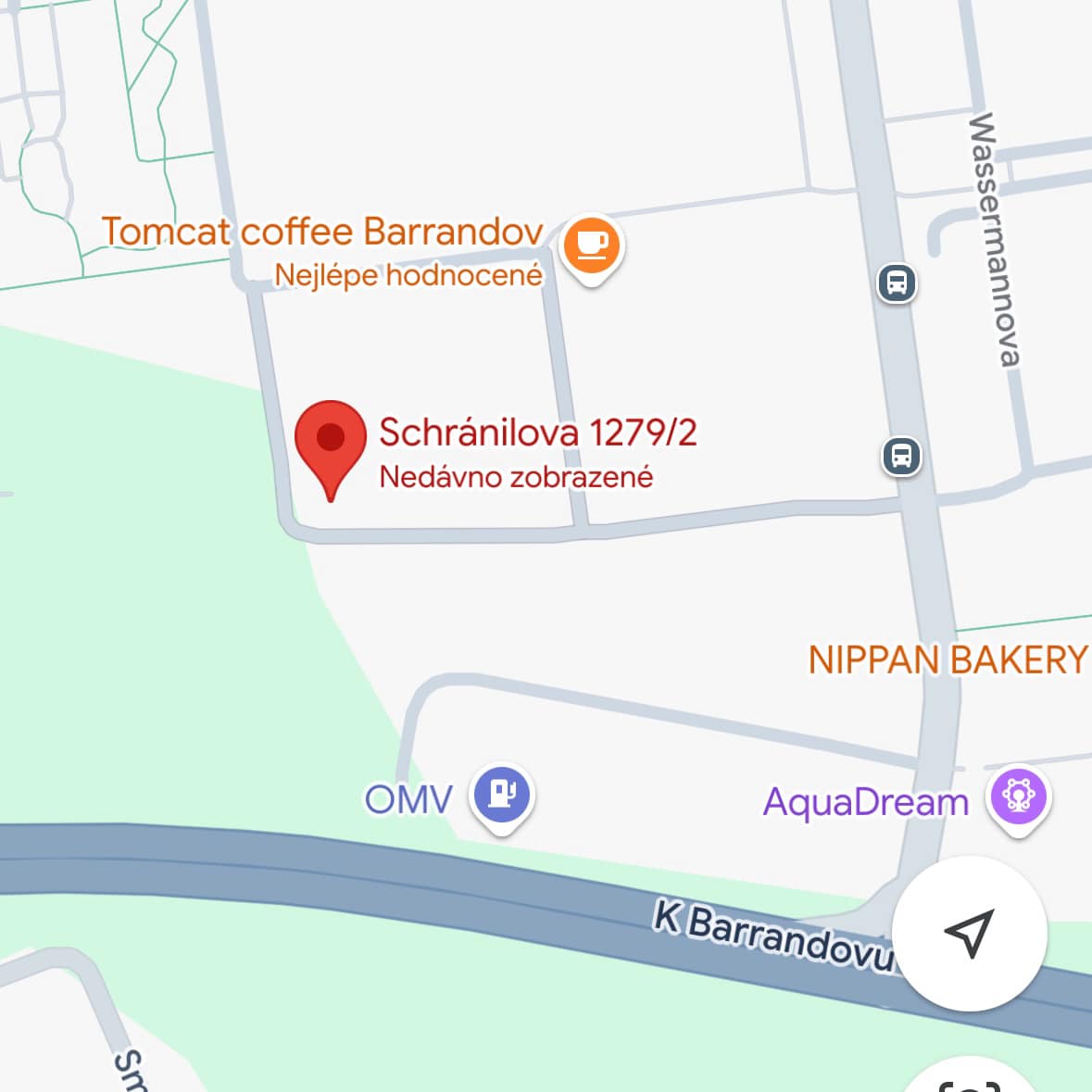Image resolution: width=1092 pixels, height=1092 pixels.
Task: Open the AquaDream place marker
Action: tap(1017, 797)
